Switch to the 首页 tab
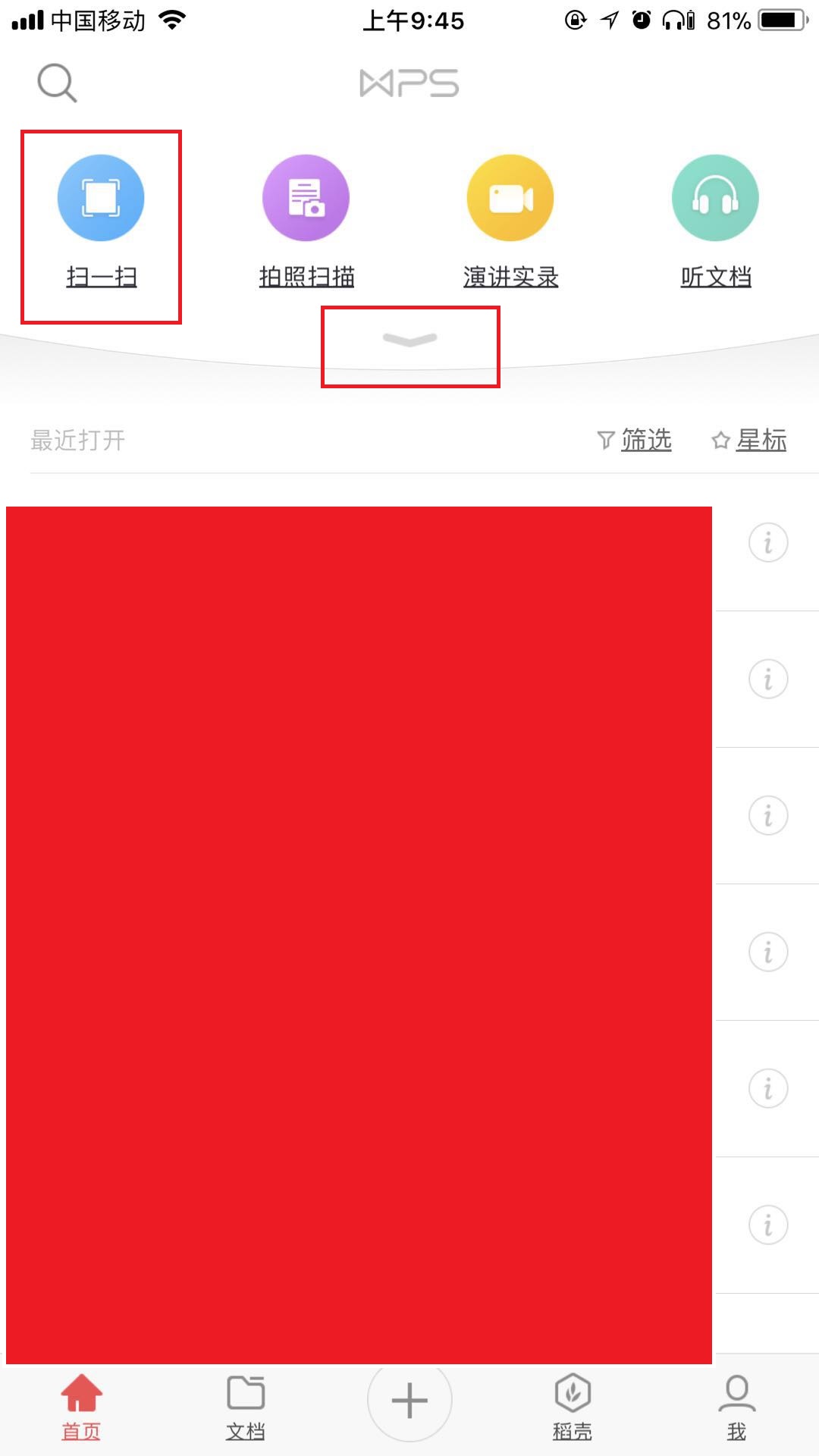The height and width of the screenshot is (1456, 819). pos(81,1407)
